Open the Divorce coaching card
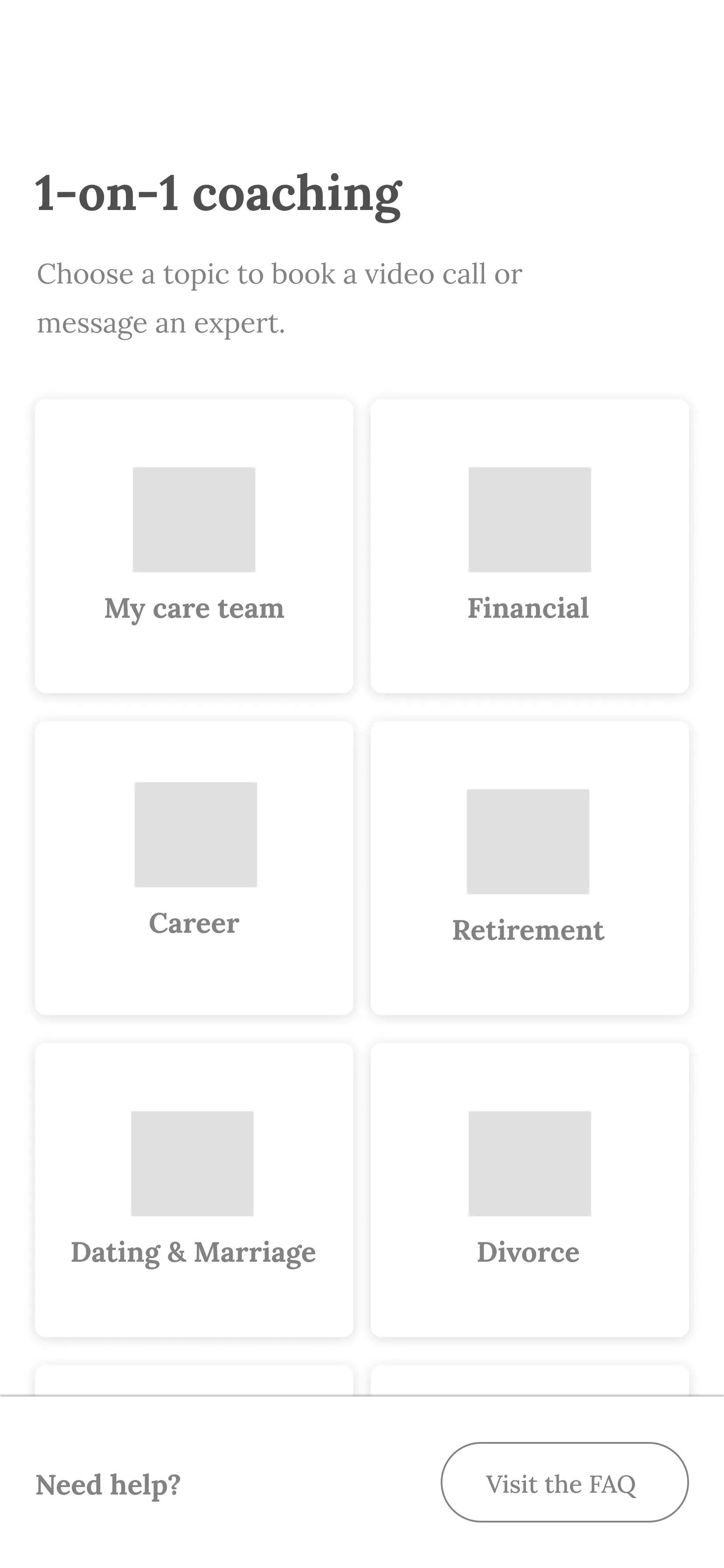This screenshot has height=1568, width=724. click(x=529, y=1190)
